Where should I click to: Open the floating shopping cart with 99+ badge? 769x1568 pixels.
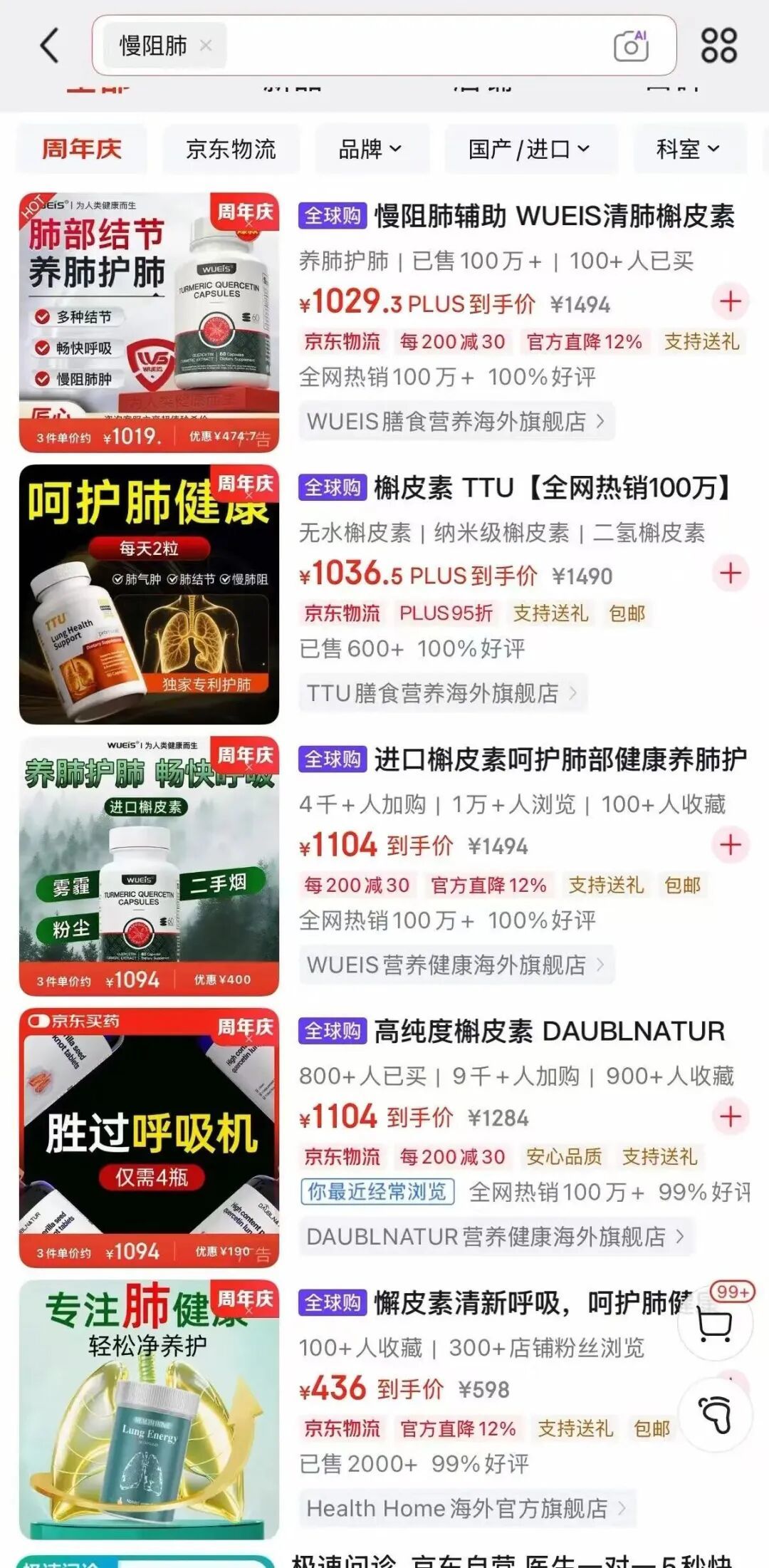pyautogui.click(x=715, y=1325)
